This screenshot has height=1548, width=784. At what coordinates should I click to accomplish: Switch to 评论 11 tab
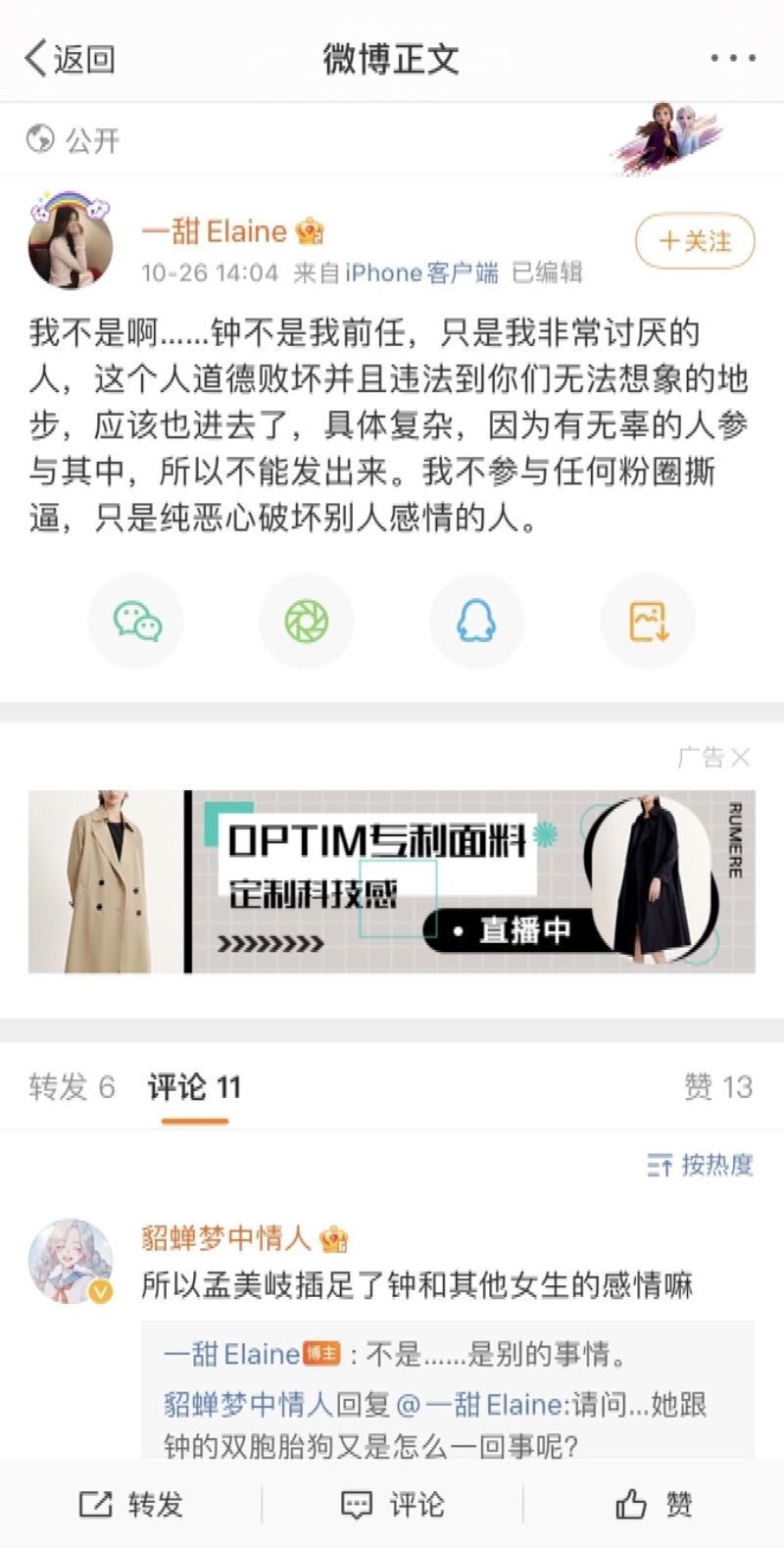pos(194,1086)
